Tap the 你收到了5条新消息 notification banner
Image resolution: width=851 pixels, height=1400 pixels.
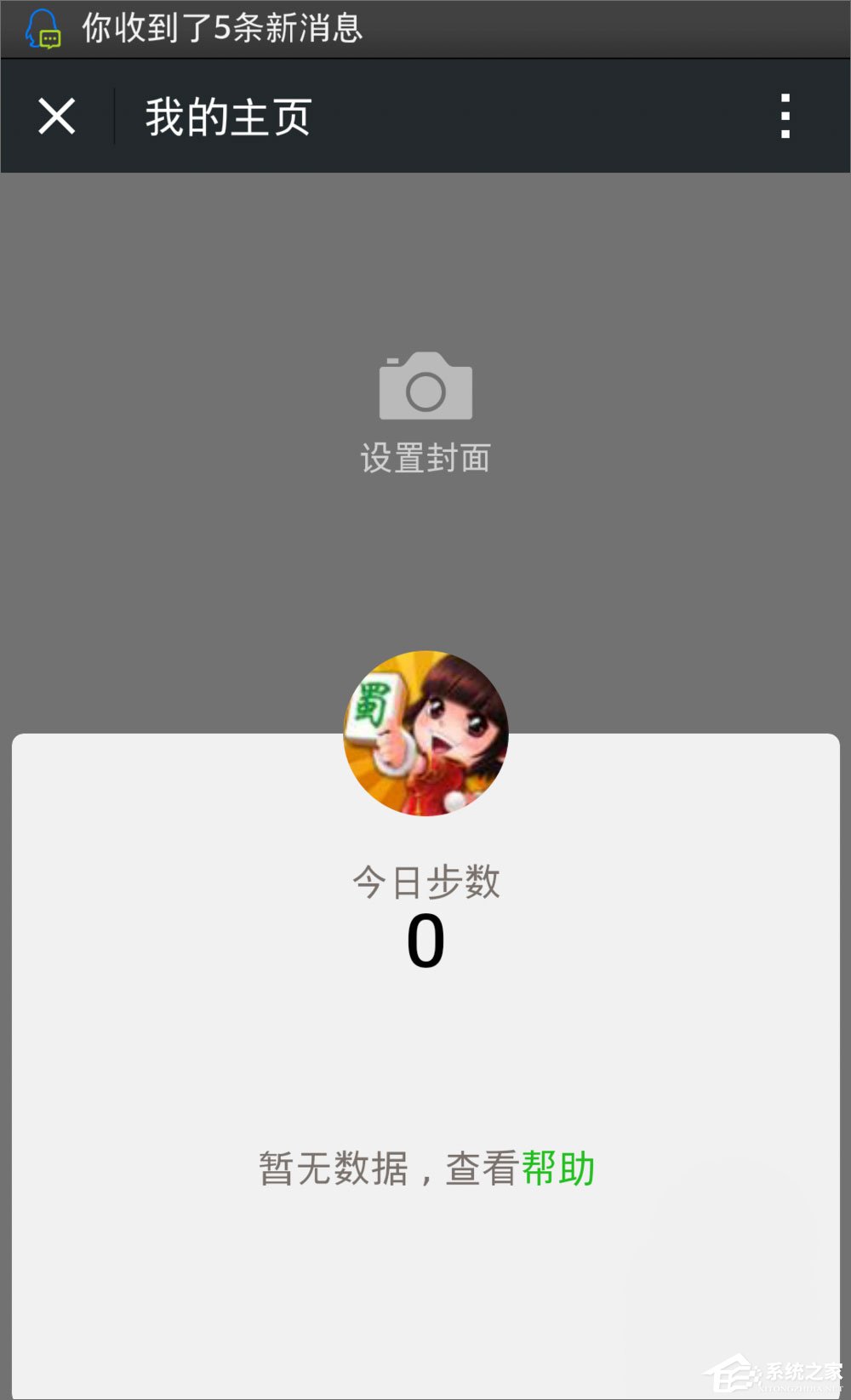(x=221, y=27)
